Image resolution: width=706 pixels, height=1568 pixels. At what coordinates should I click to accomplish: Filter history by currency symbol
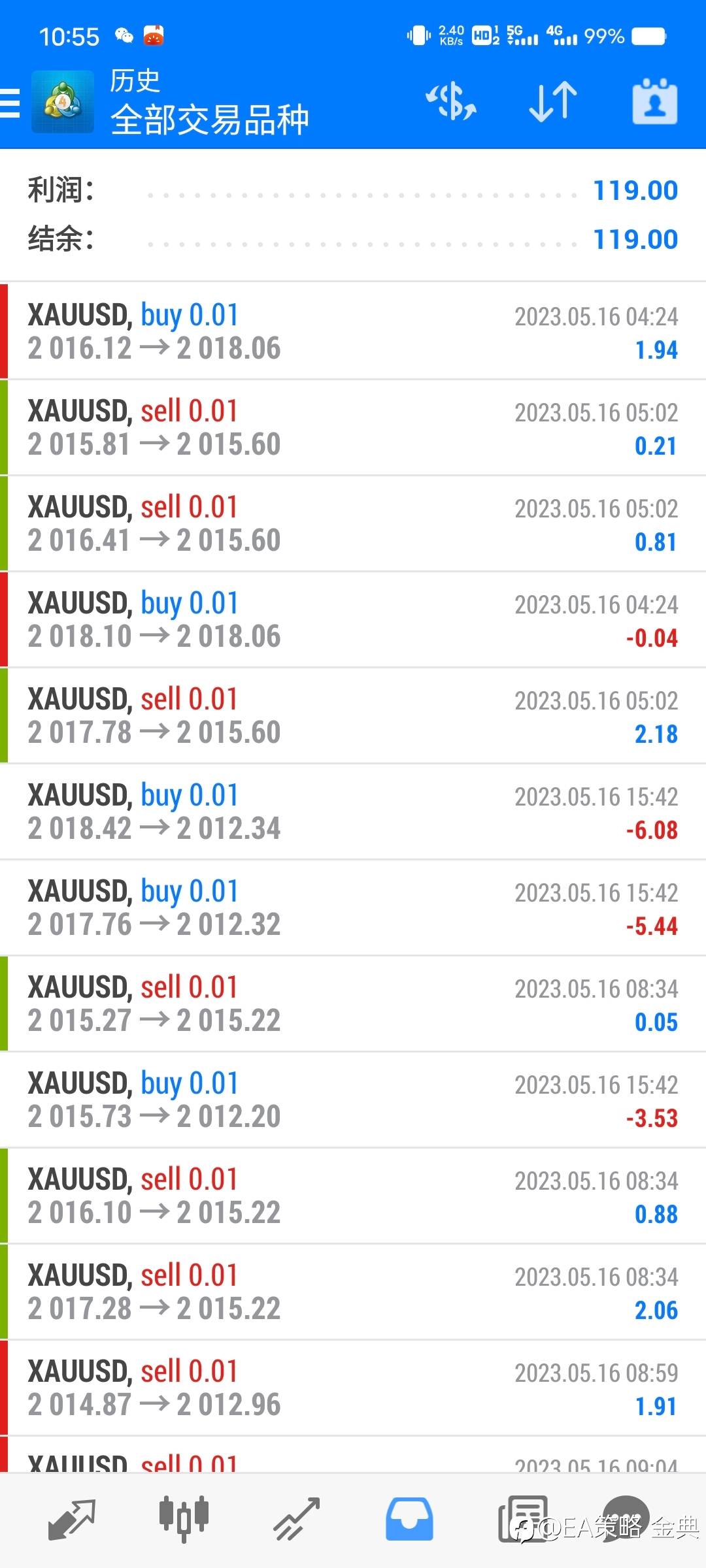click(451, 102)
